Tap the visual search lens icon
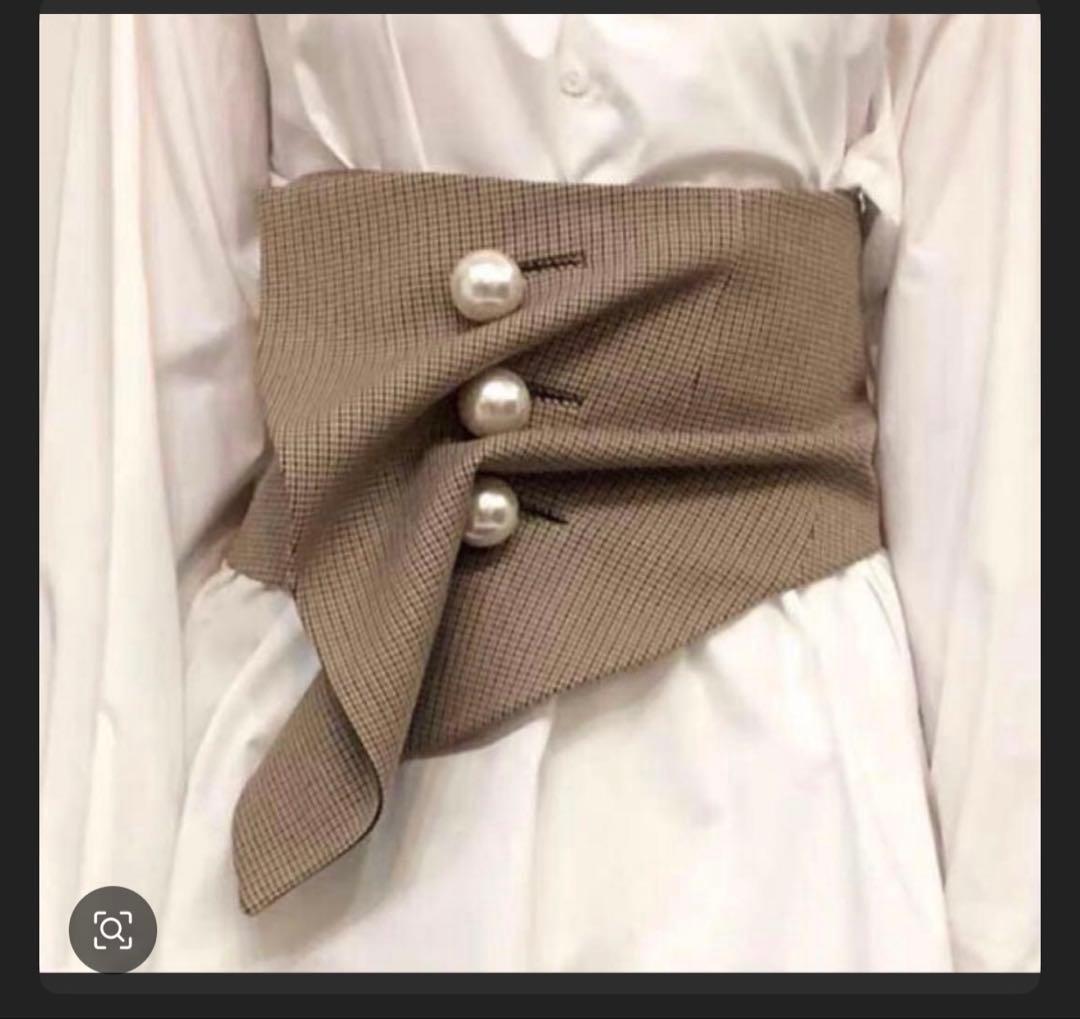Screen dimensions: 1080x1019 tap(112, 930)
